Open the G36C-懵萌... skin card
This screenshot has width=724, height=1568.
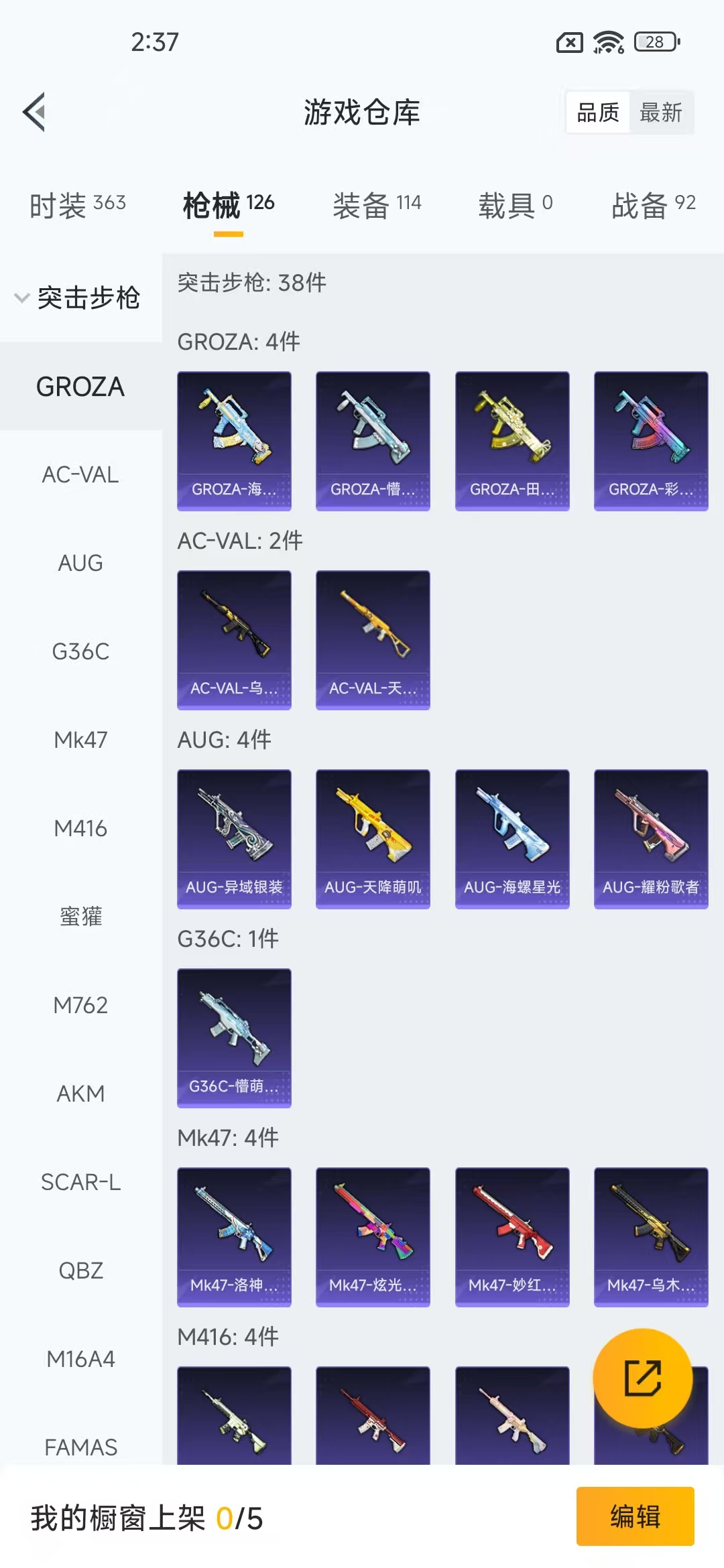[x=234, y=1038]
